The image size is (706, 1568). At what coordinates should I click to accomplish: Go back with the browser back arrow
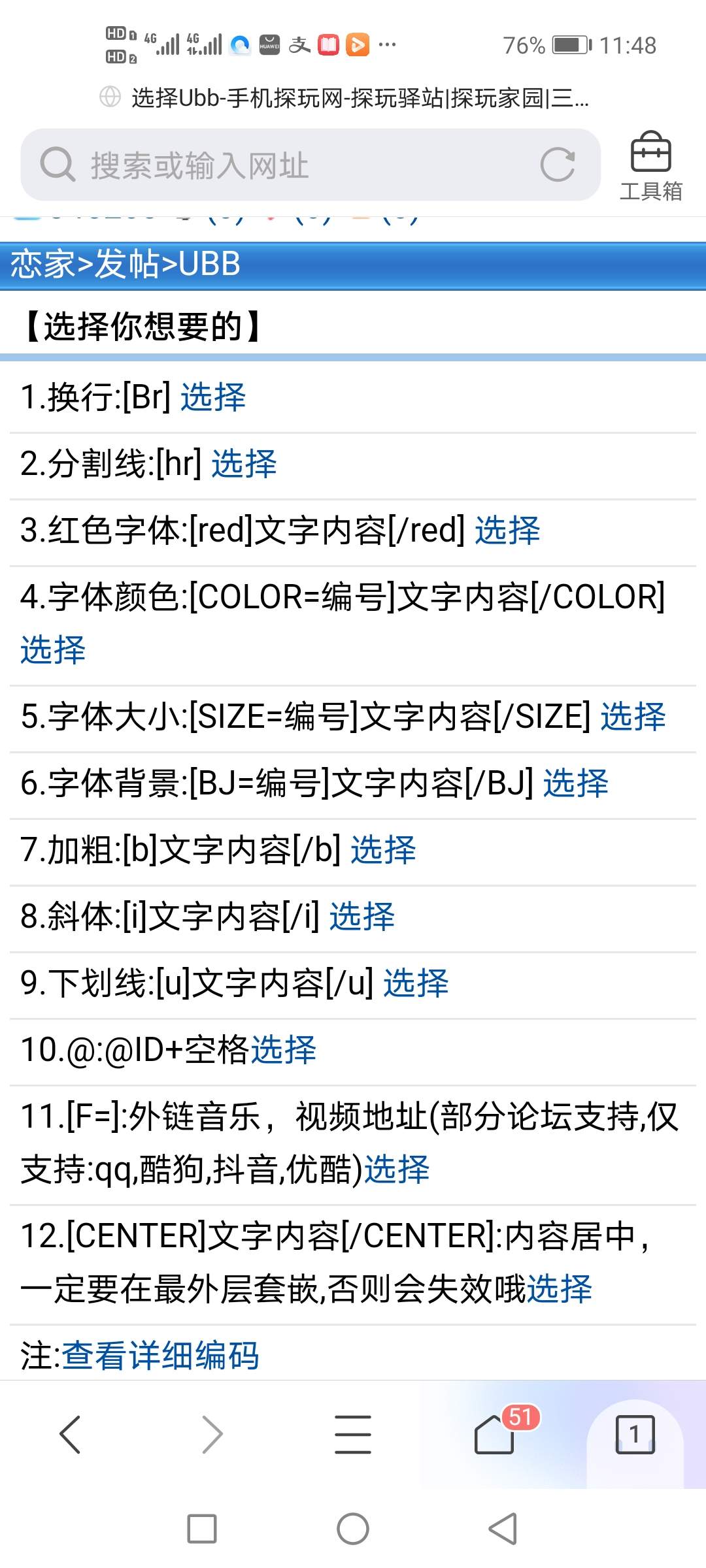click(70, 1435)
